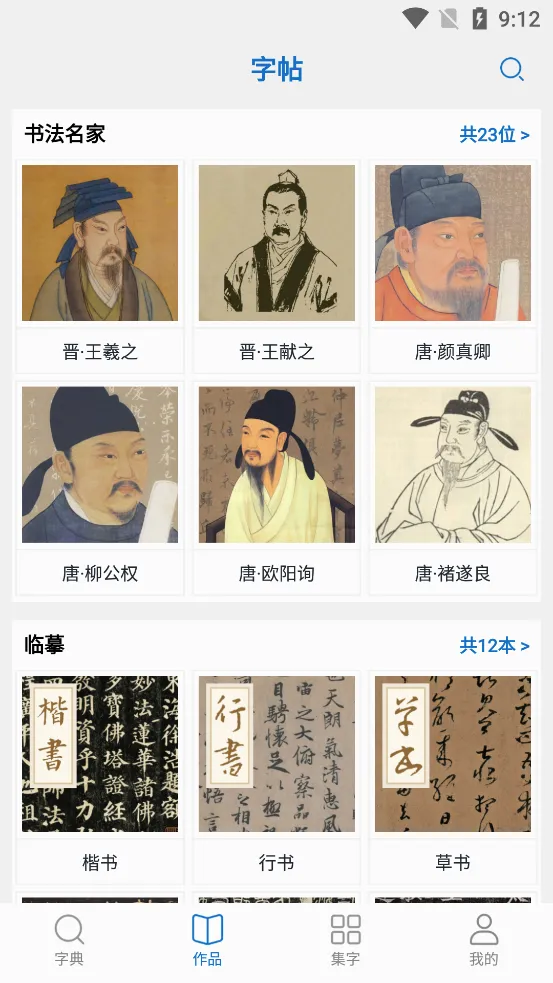View all 23 calligraphy masters
This screenshot has width=553, height=983.
494,134
